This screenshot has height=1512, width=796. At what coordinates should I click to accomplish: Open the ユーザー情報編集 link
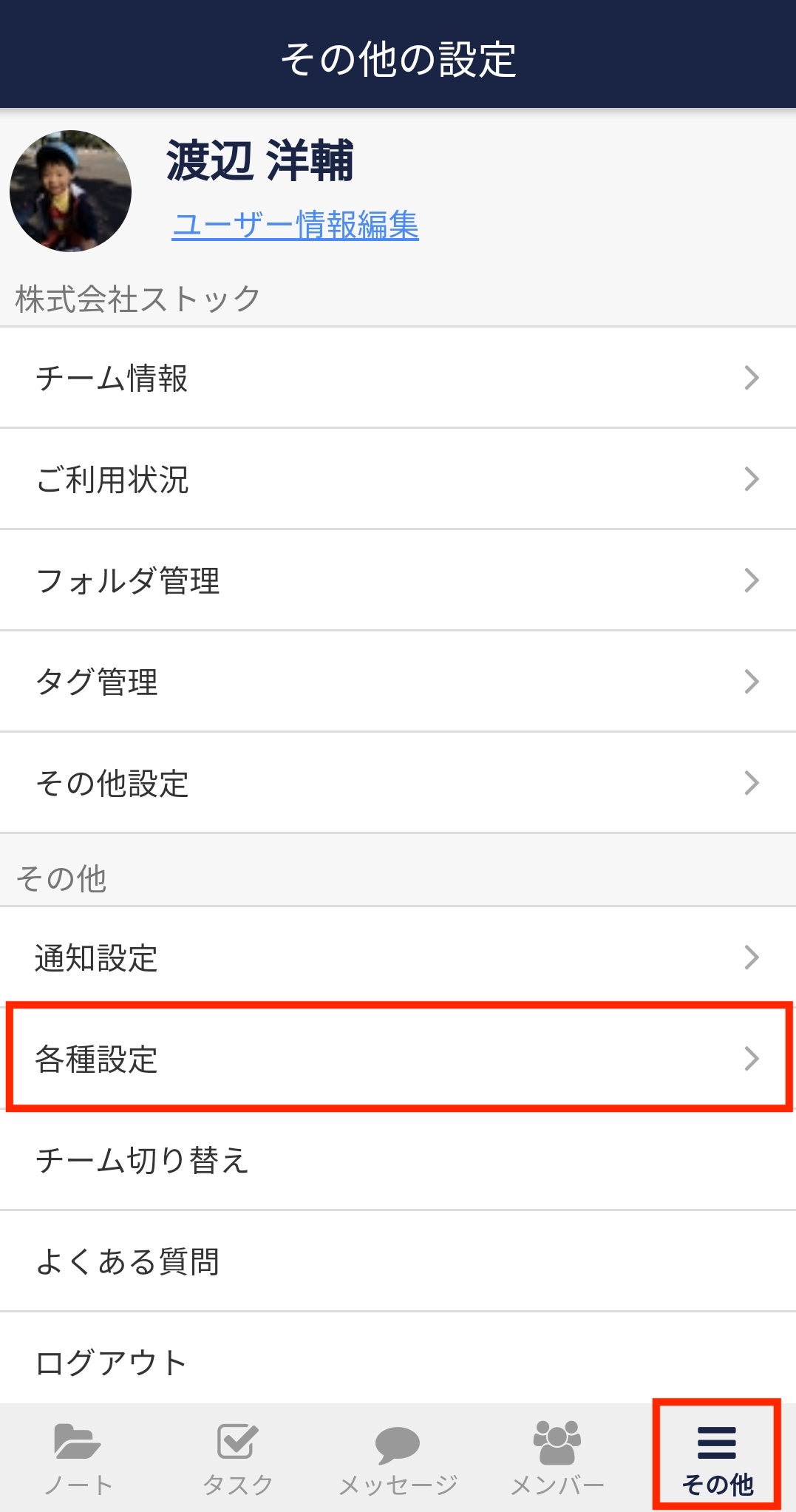point(295,225)
